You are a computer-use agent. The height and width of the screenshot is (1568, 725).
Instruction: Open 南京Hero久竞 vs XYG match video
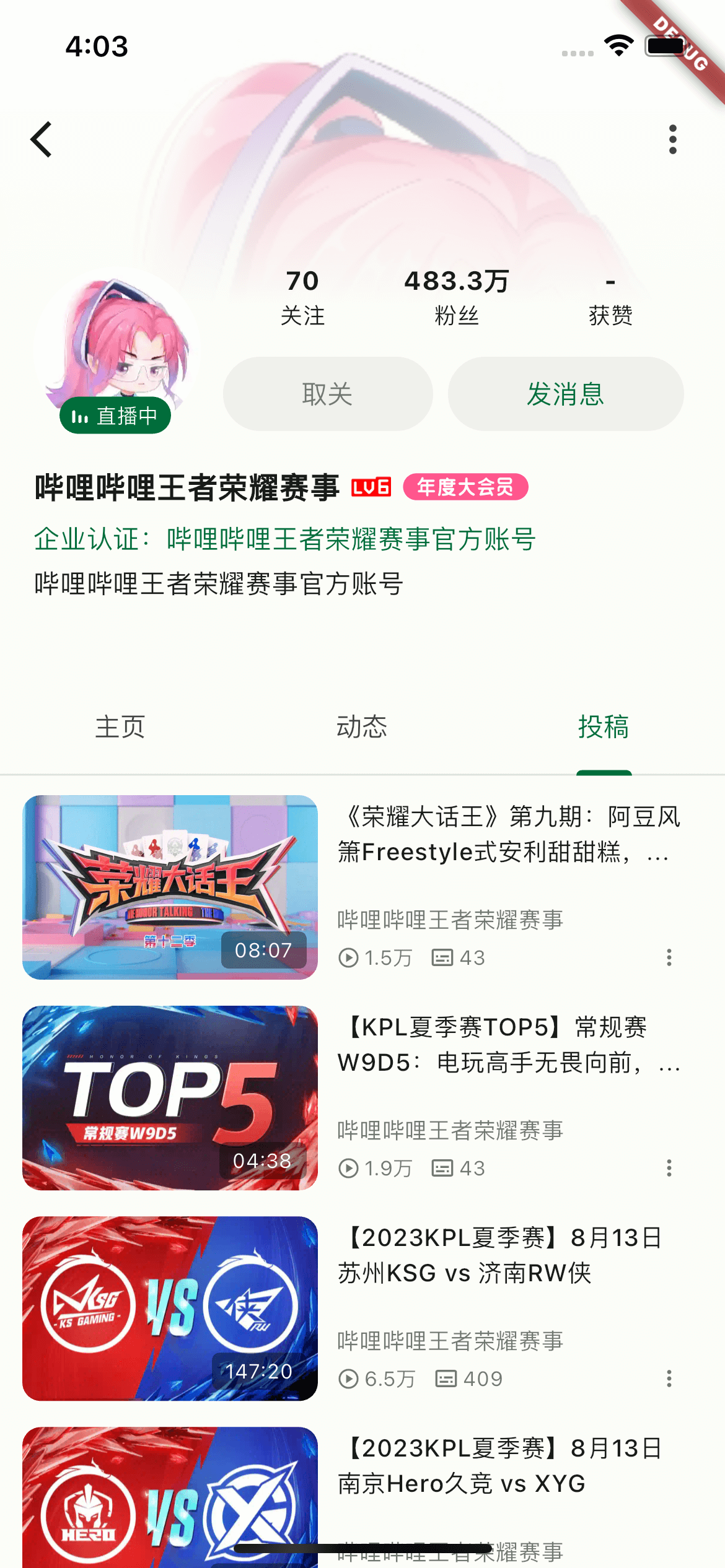coord(170,1499)
